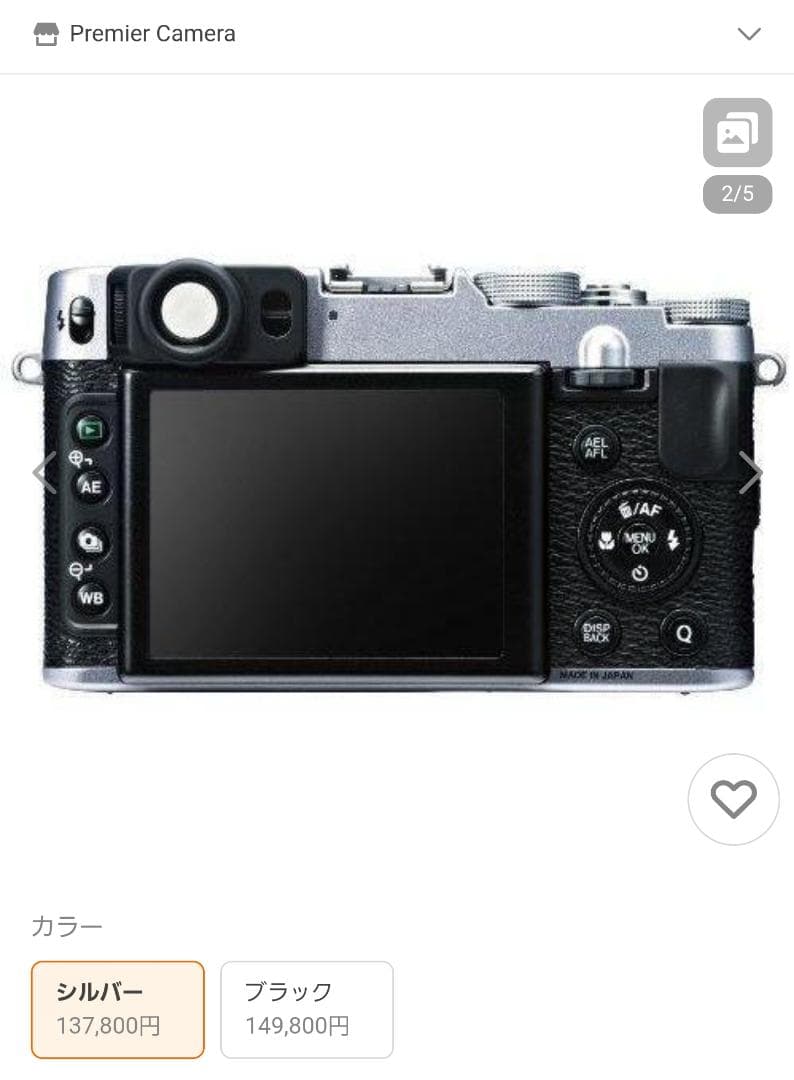Viewport: 794px width, 1080px height.
Task: Collapse the seller header using the chevron
Action: click(749, 33)
